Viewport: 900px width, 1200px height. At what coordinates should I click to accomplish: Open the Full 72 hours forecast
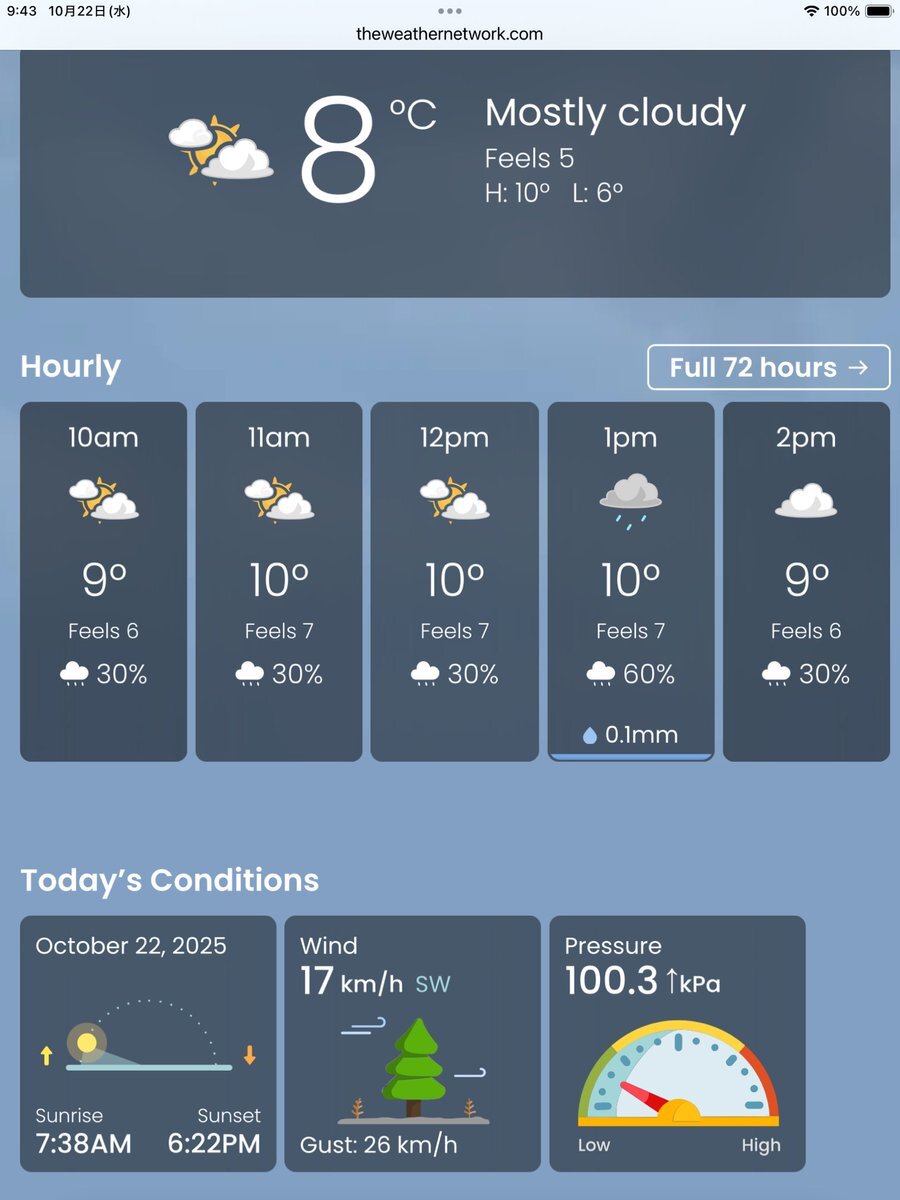click(x=768, y=367)
